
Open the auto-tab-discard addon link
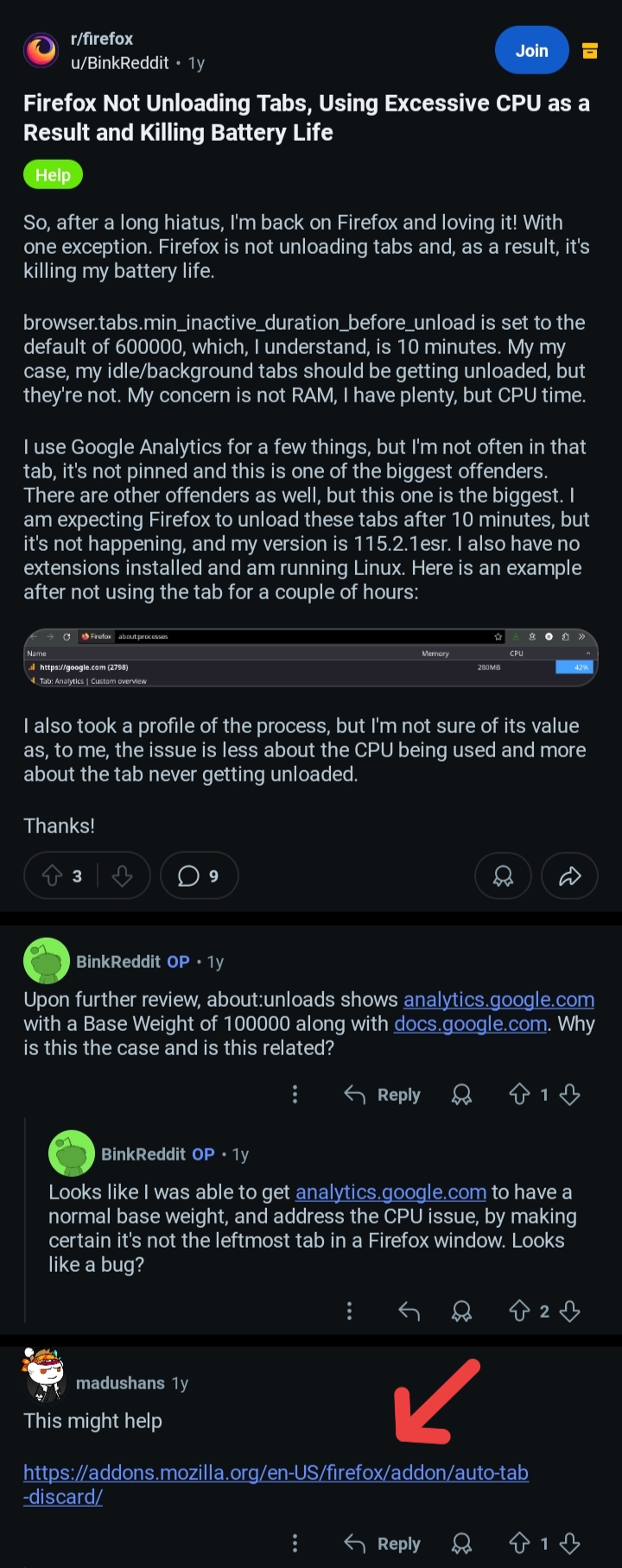(276, 1484)
